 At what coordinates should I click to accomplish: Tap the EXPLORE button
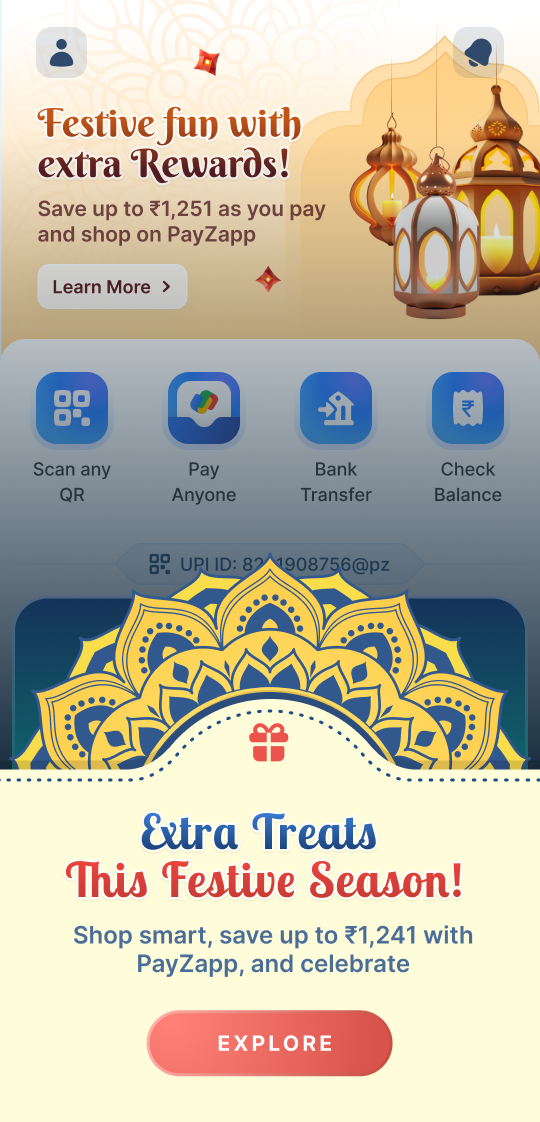270,1043
